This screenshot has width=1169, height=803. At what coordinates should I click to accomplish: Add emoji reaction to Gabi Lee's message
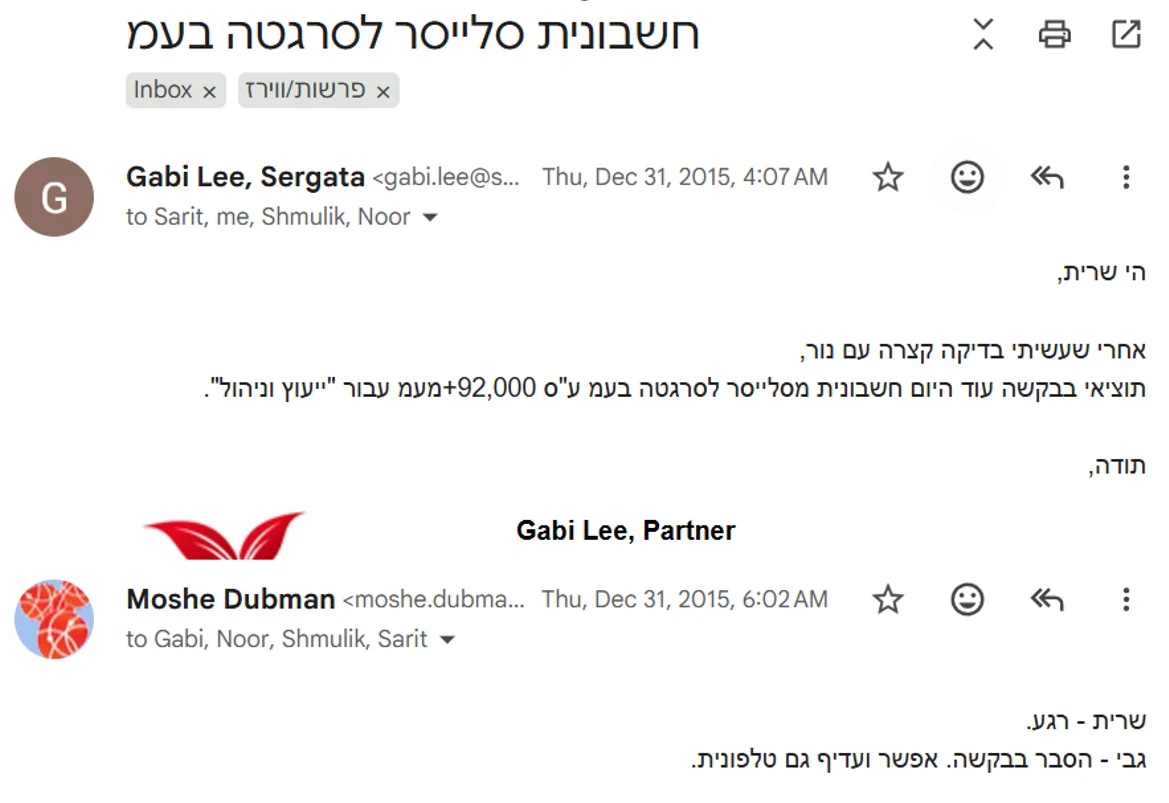point(967,177)
